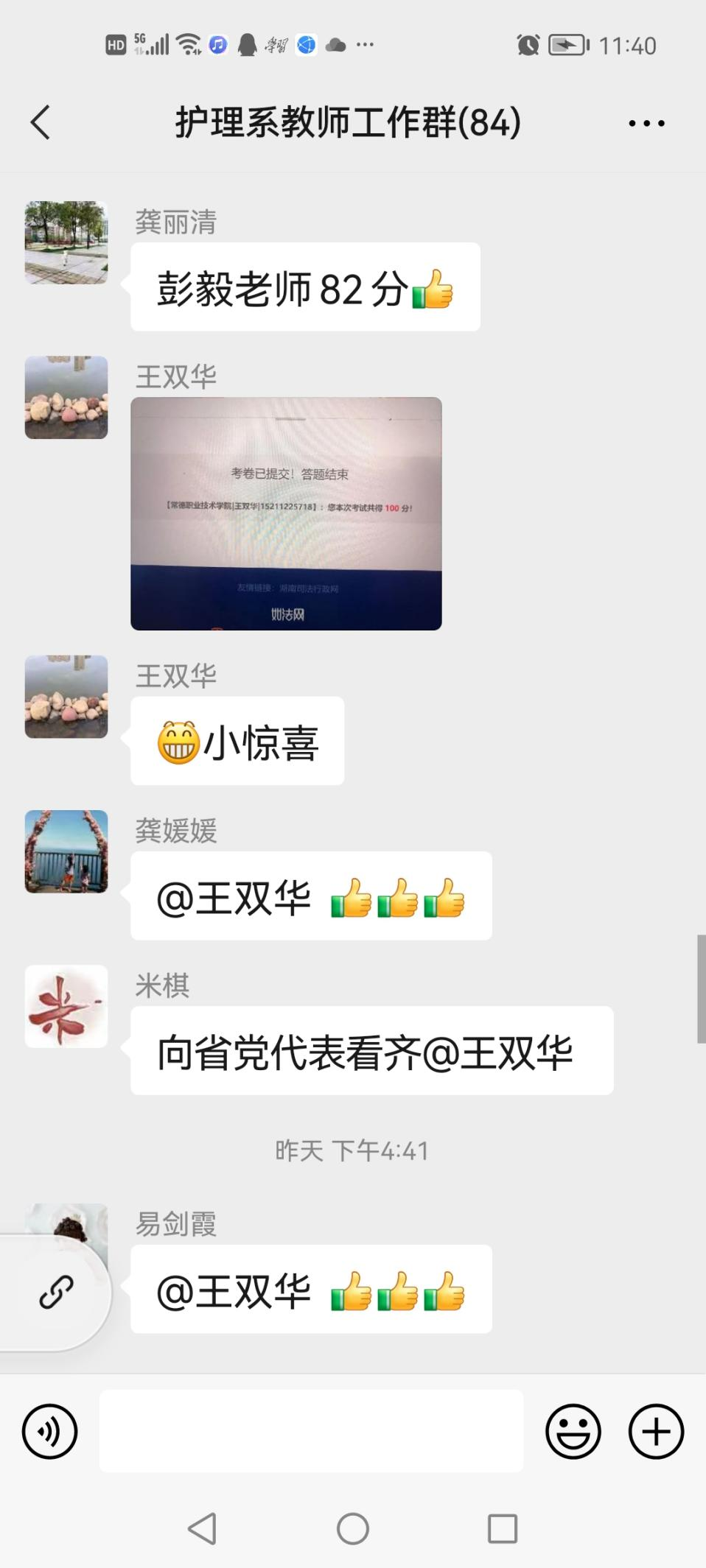Open the exam result image from 王双华
Viewport: 706px width, 1568px height.
coord(286,513)
